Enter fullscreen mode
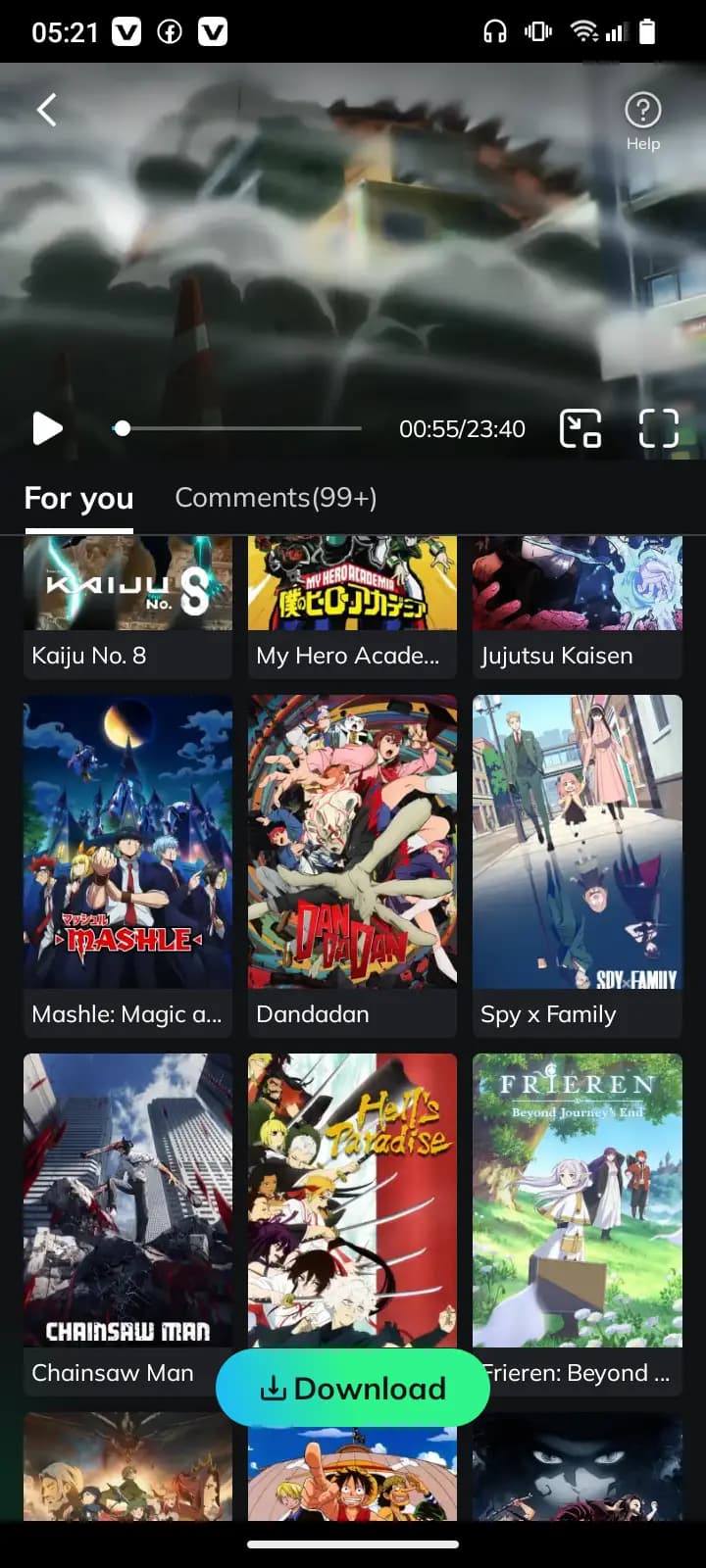706x1568 pixels. (658, 428)
